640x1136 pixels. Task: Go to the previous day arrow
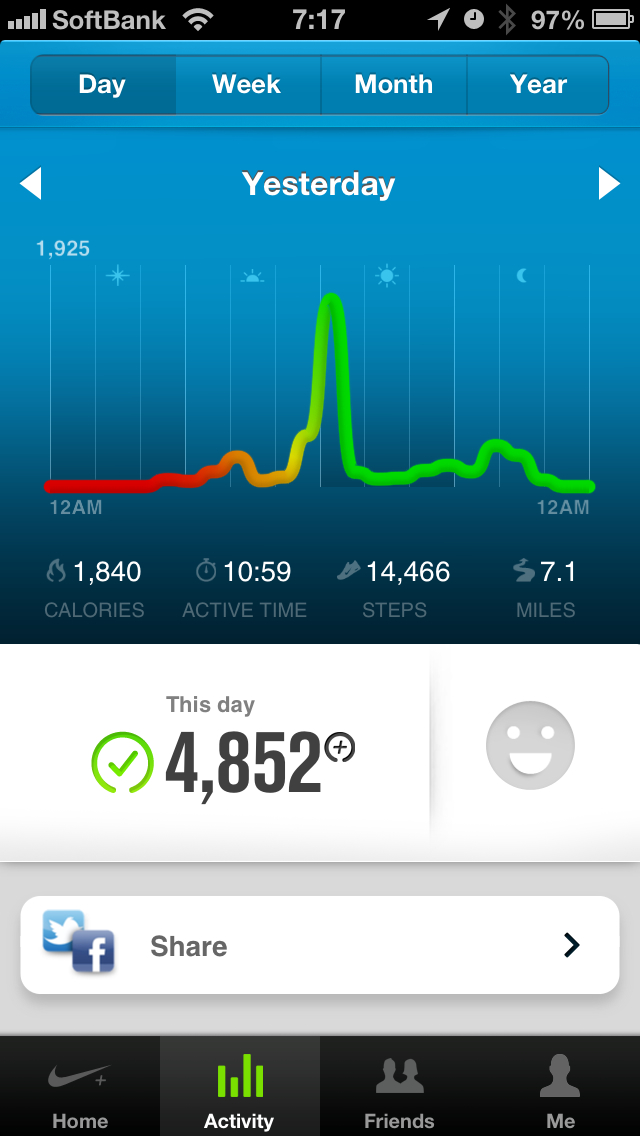(x=31, y=184)
